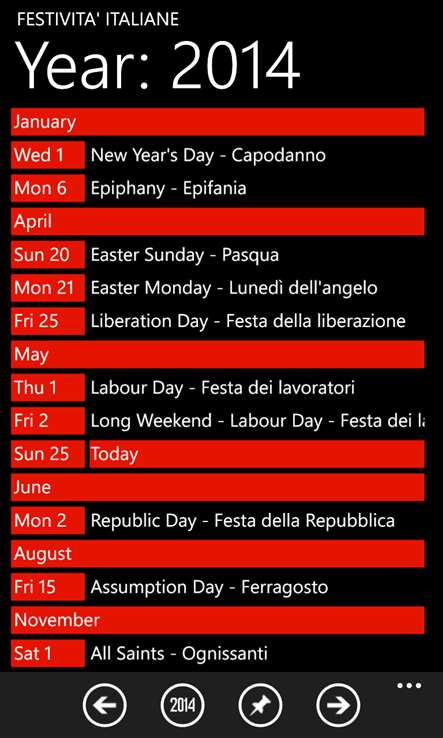Image resolution: width=443 pixels, height=738 pixels.
Task: Select the Epiphany - Epifania holiday
Action: (217, 188)
